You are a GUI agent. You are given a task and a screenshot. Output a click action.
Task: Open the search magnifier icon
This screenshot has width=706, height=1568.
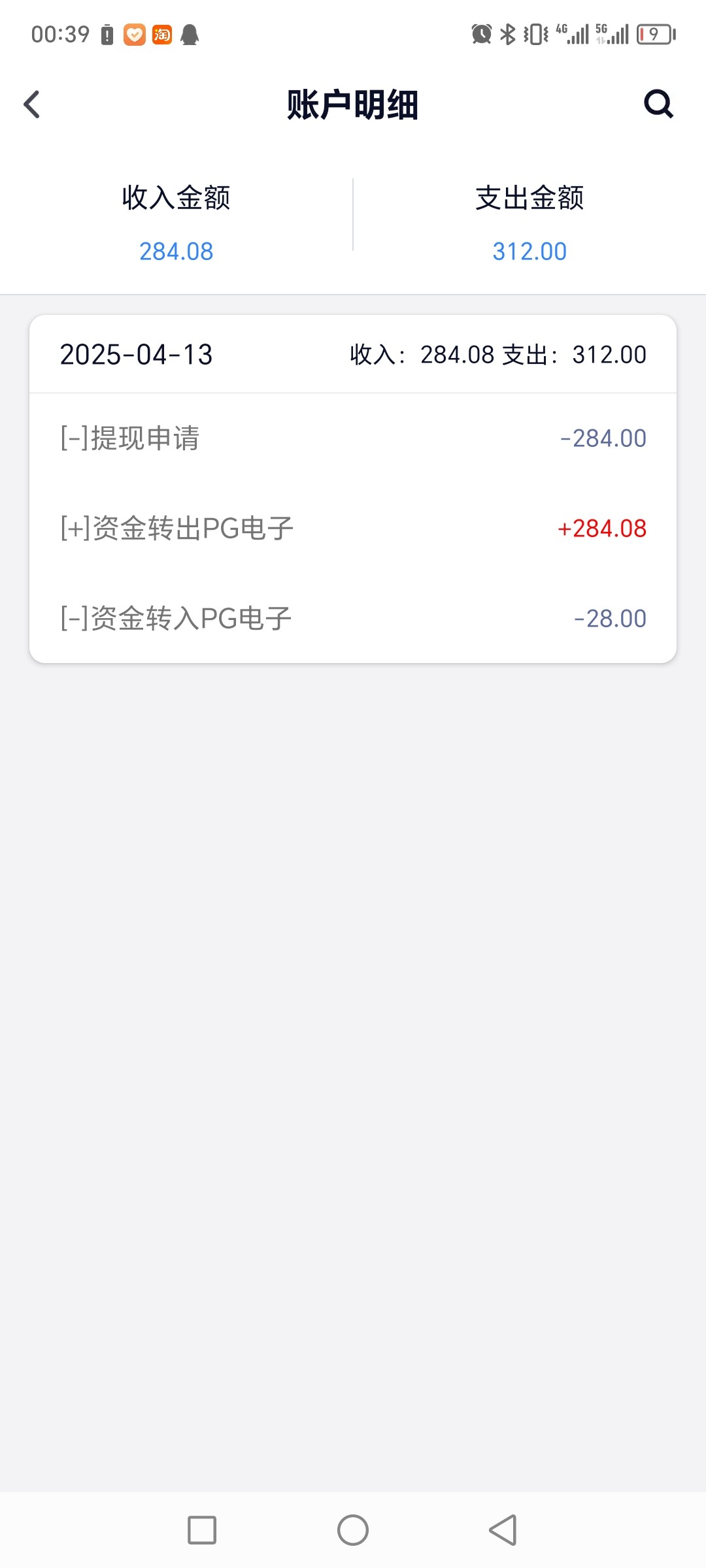coord(658,104)
